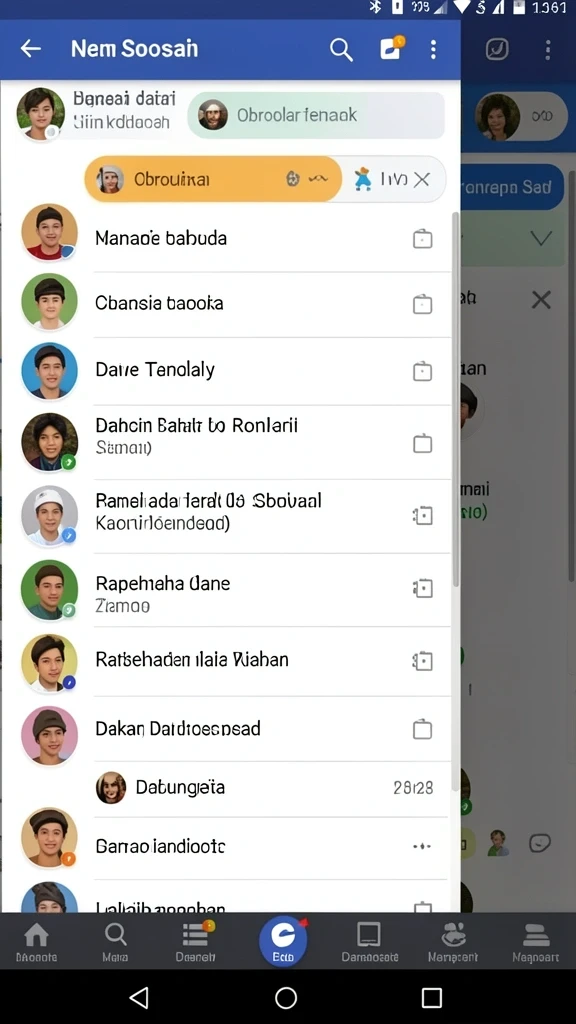This screenshot has height=1024, width=576.
Task: Open the Rapehiaha Dane contact
Action: click(x=226, y=590)
